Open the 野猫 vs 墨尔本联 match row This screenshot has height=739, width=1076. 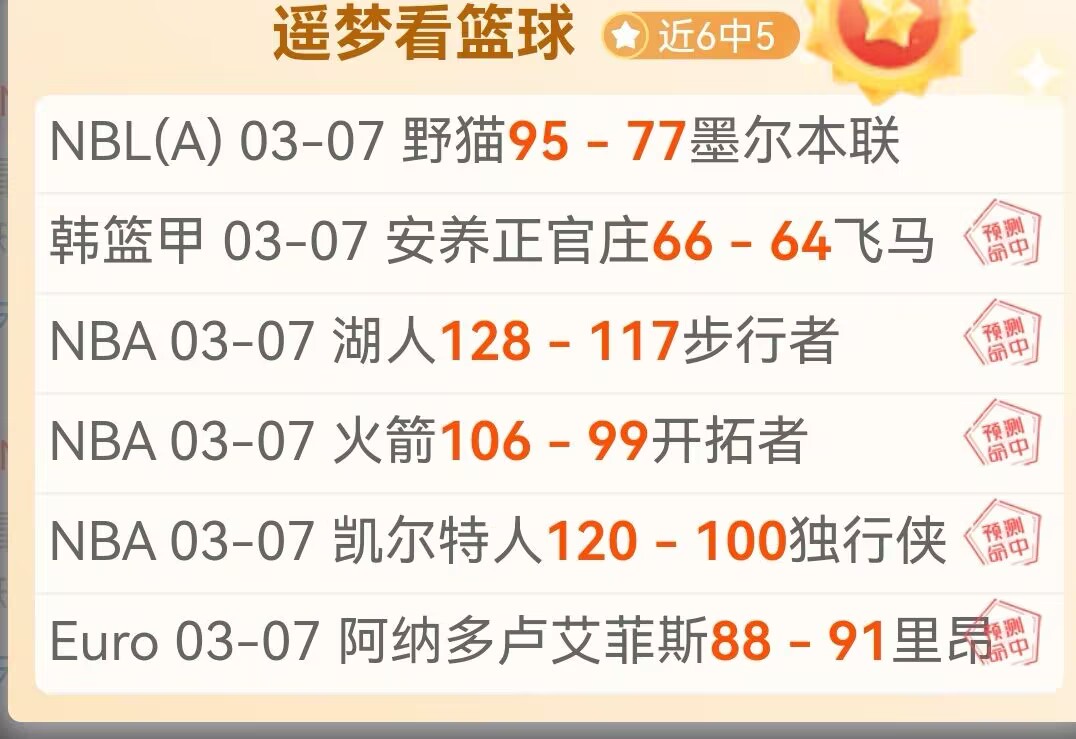(x=475, y=144)
